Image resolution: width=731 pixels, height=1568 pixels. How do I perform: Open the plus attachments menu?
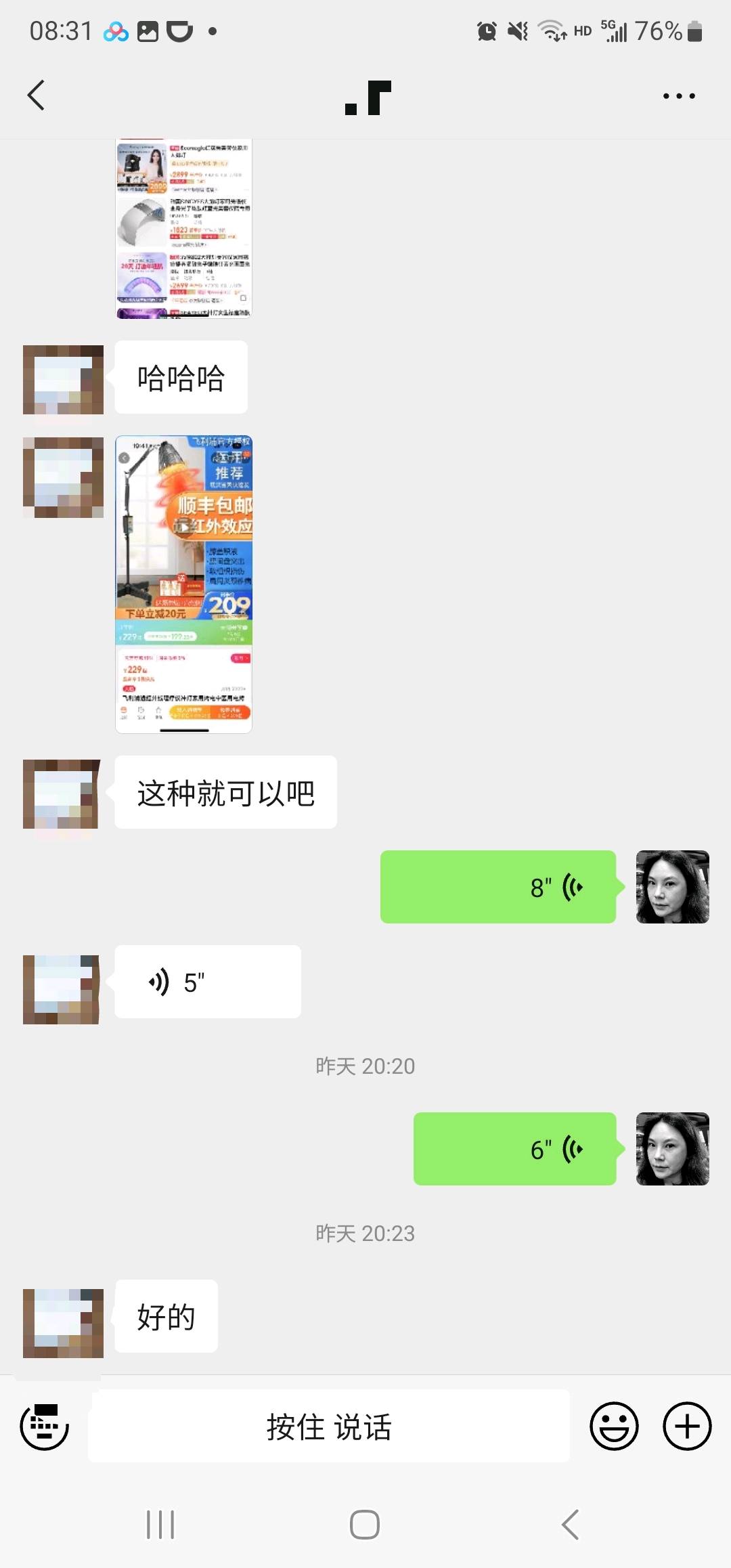coord(687,1427)
